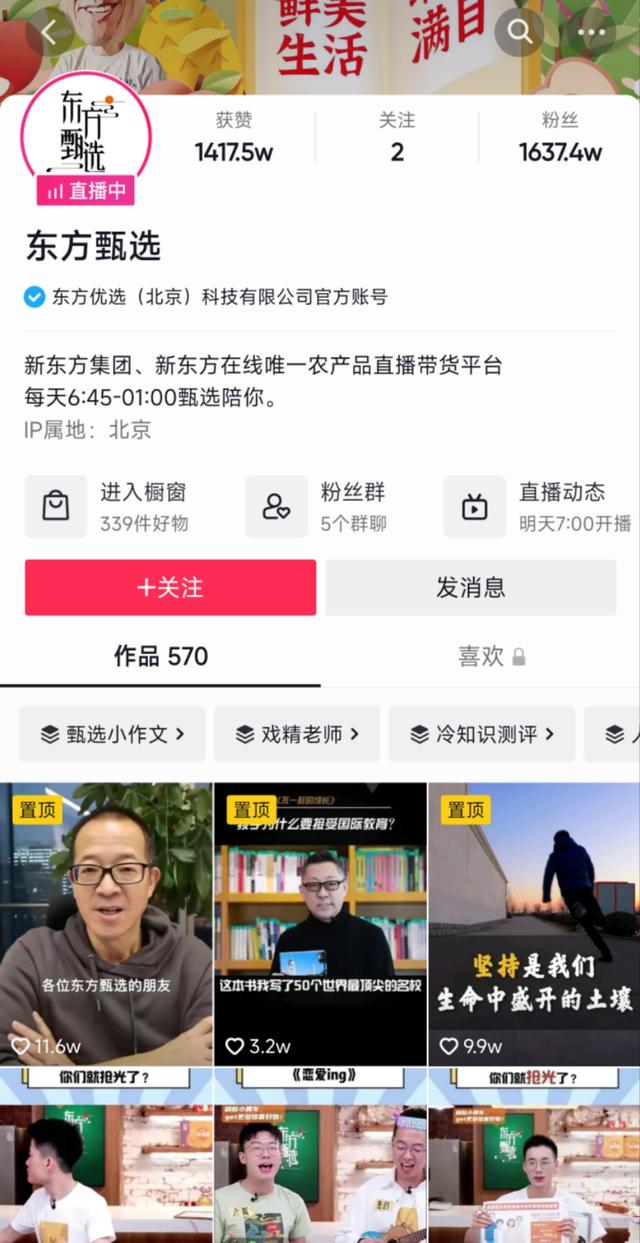The width and height of the screenshot is (640, 1243).
Task: View the 关注 following list
Action: 397,136
